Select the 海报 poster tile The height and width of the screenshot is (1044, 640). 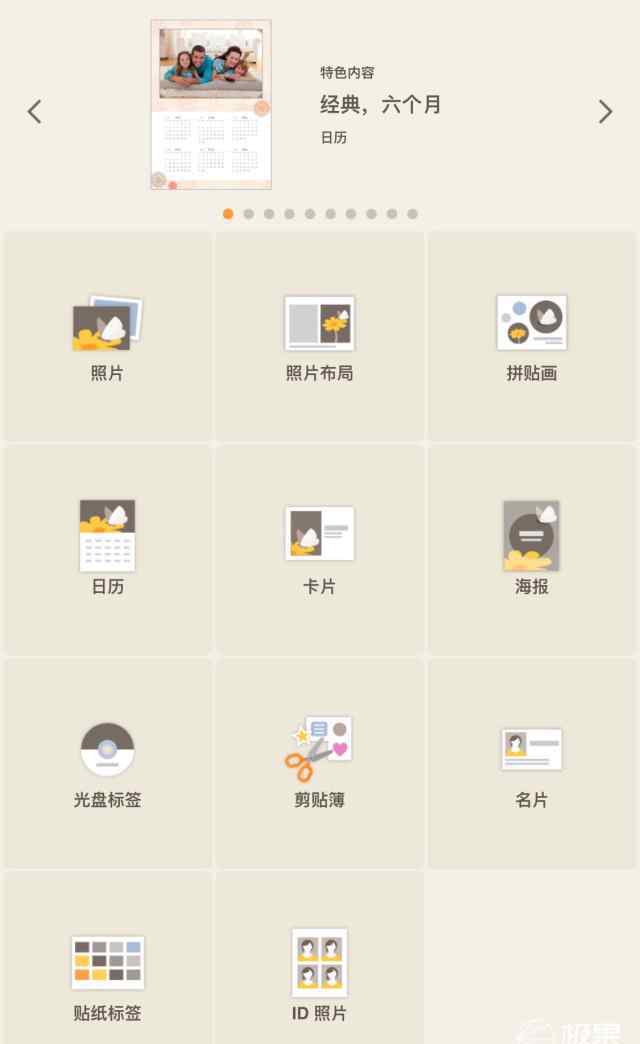tap(531, 549)
